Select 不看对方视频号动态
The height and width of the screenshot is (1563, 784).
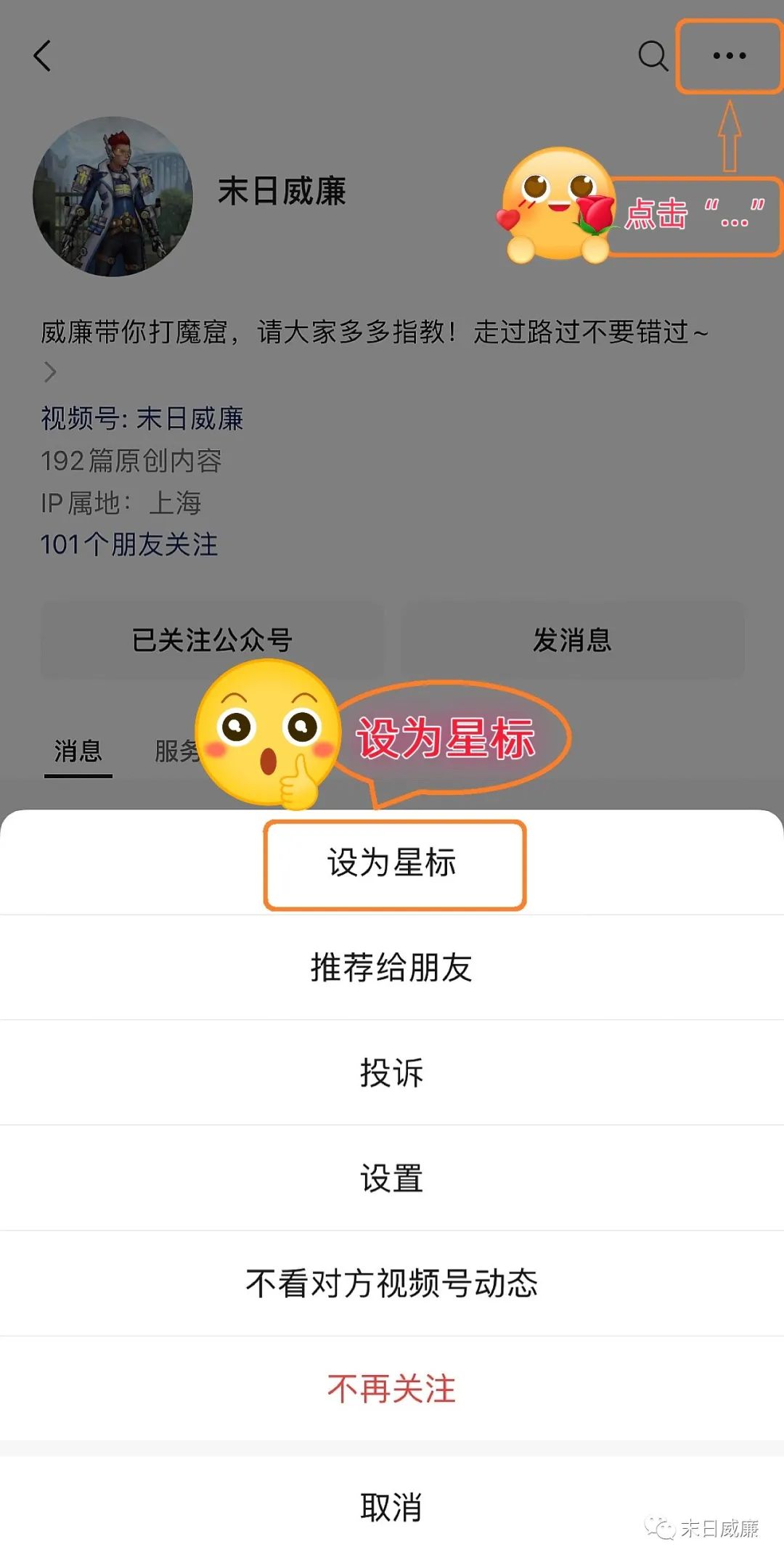(392, 1284)
